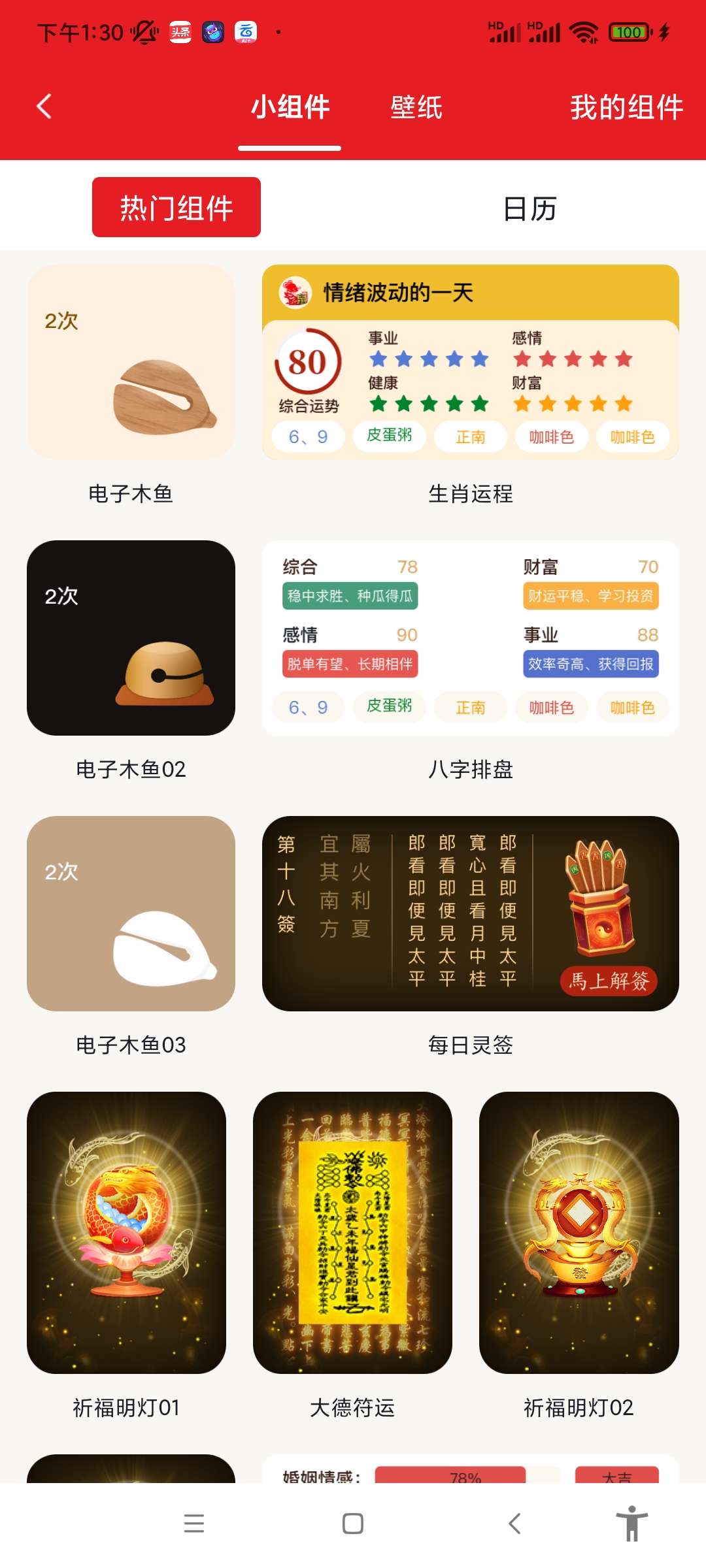
Task: Tap the system home button
Action: click(353, 1524)
